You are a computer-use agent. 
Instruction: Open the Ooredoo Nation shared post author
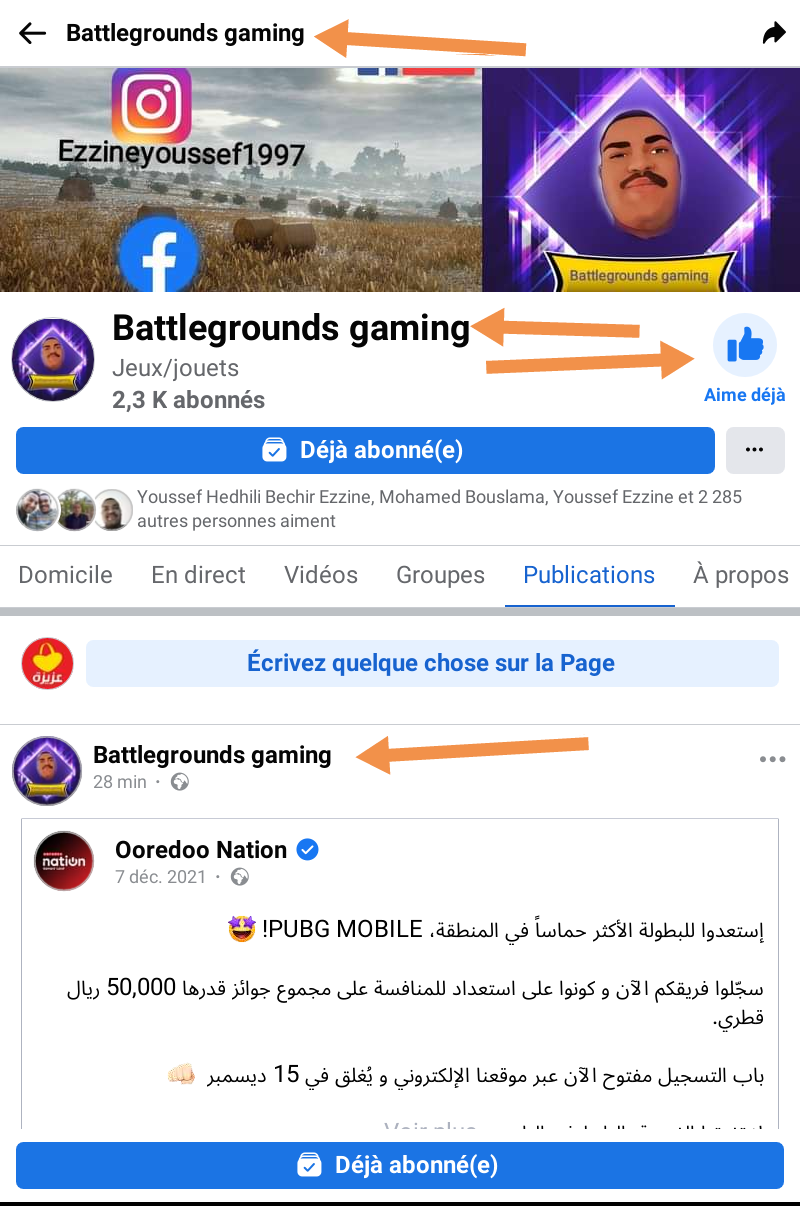[201, 850]
